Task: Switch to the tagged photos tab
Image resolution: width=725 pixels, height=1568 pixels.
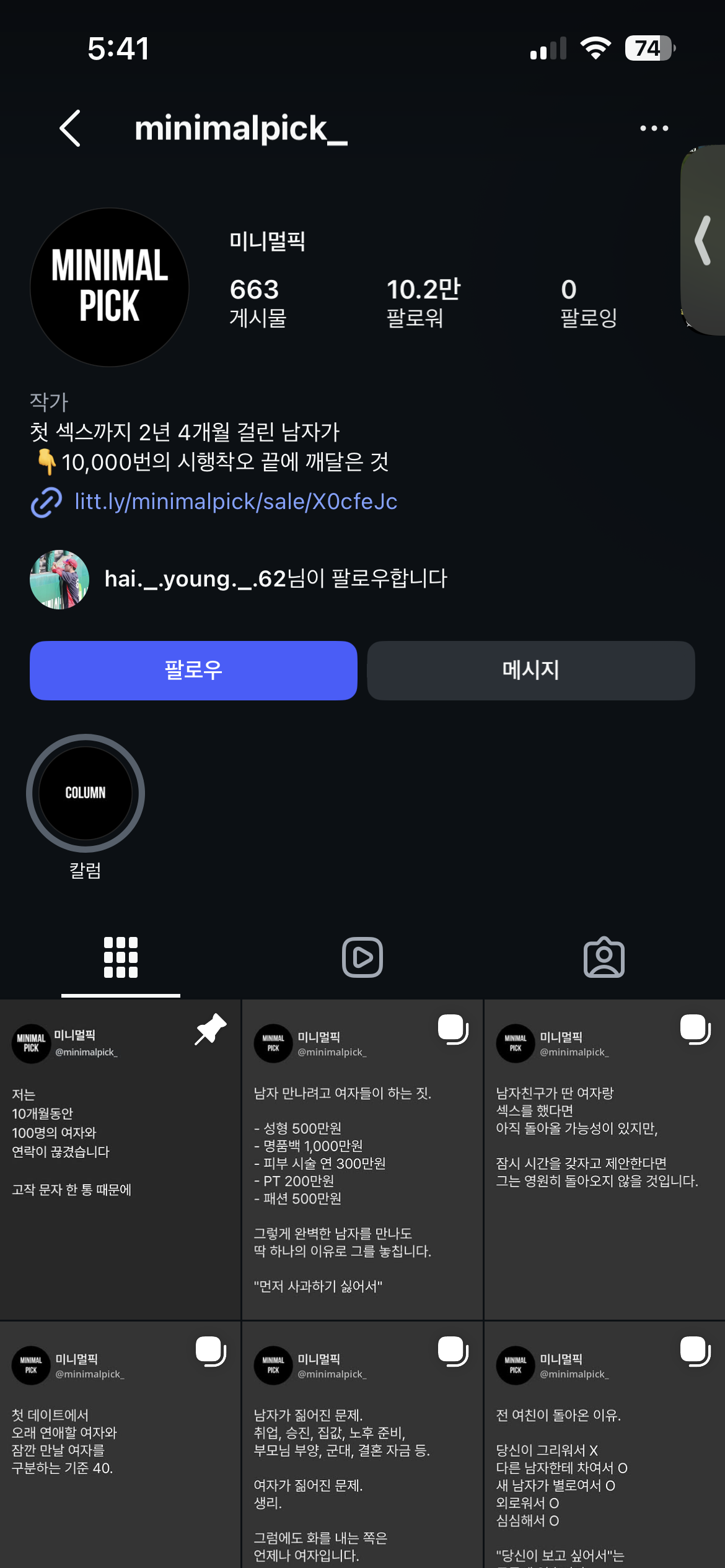Action: point(604,957)
